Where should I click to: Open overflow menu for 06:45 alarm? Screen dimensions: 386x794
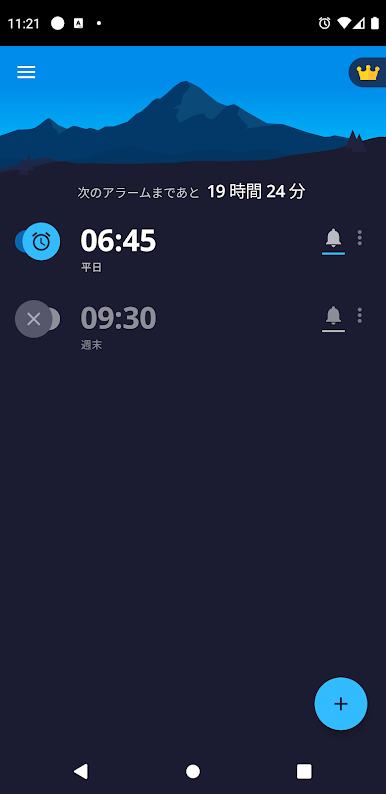pos(360,237)
